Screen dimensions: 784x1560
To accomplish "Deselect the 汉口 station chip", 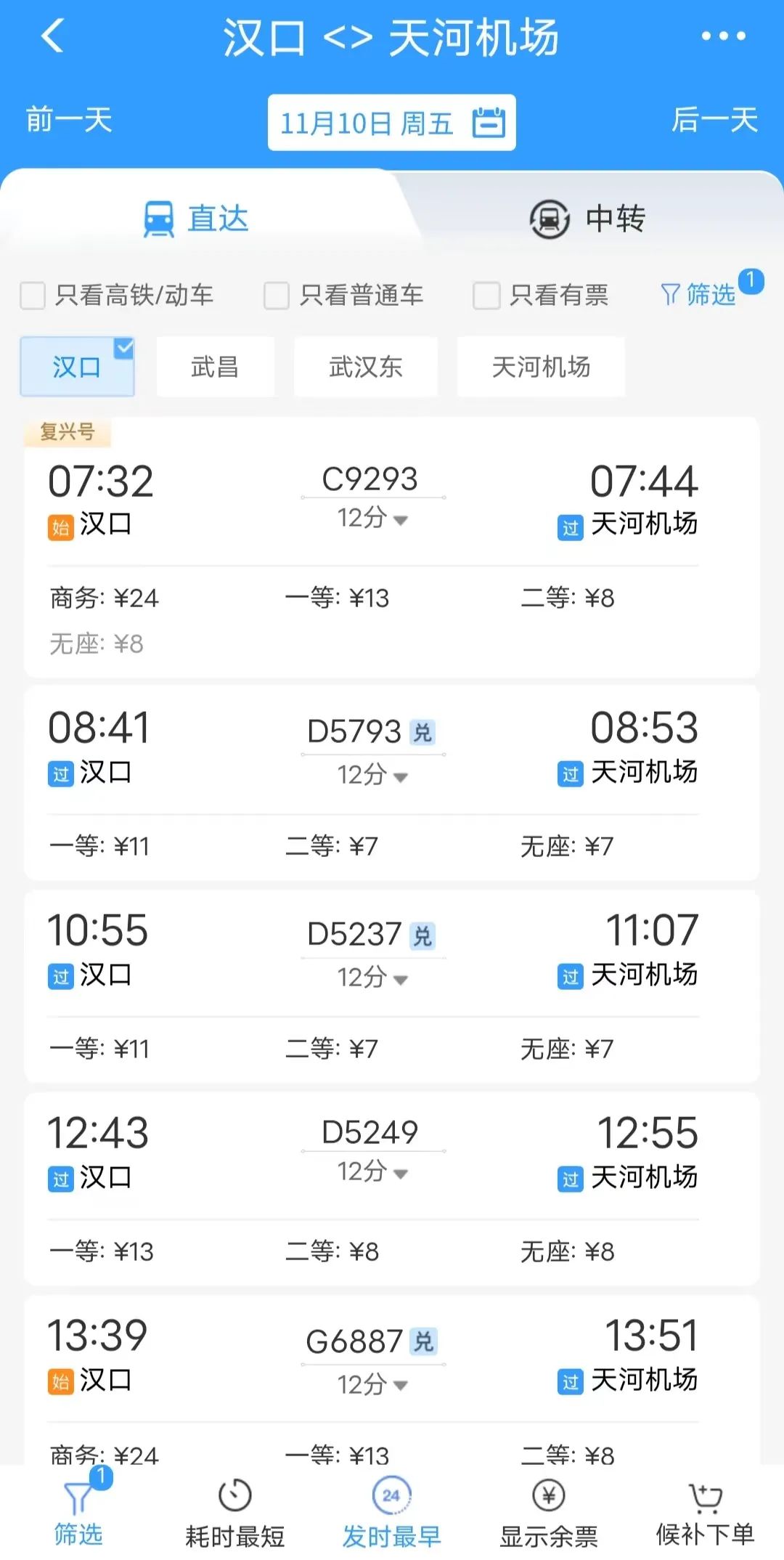I will click(77, 367).
